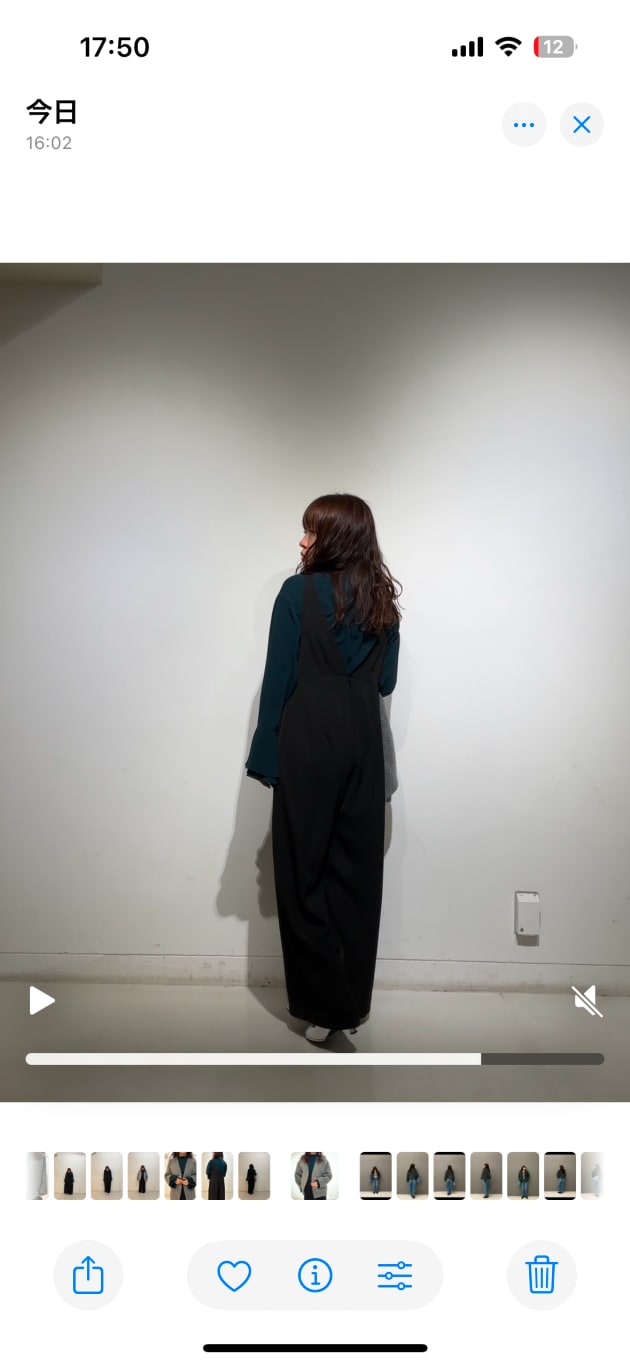The image size is (630, 1365).
Task: Share this video
Action: (x=88, y=1275)
